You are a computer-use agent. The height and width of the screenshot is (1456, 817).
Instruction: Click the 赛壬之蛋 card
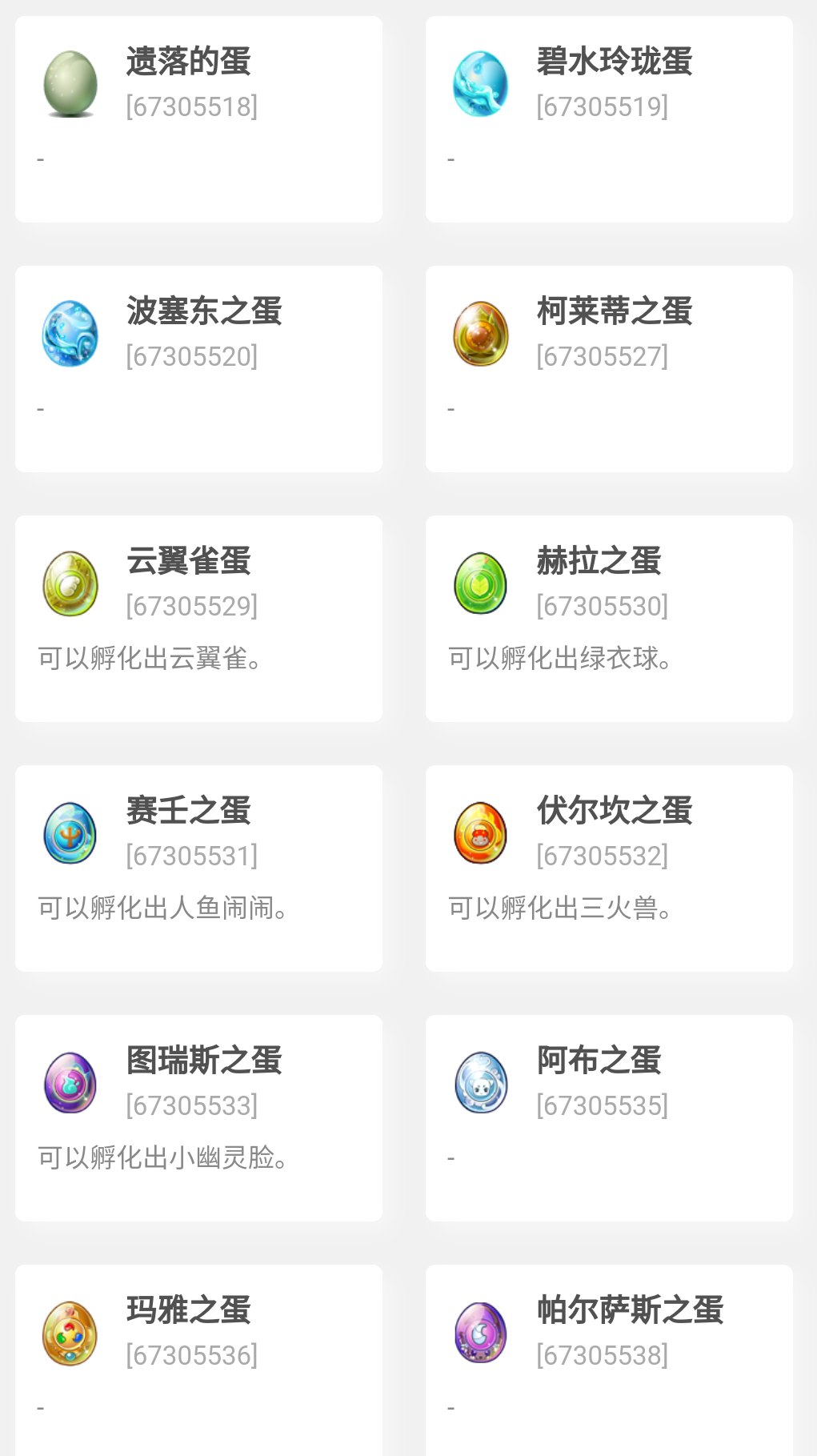point(198,868)
